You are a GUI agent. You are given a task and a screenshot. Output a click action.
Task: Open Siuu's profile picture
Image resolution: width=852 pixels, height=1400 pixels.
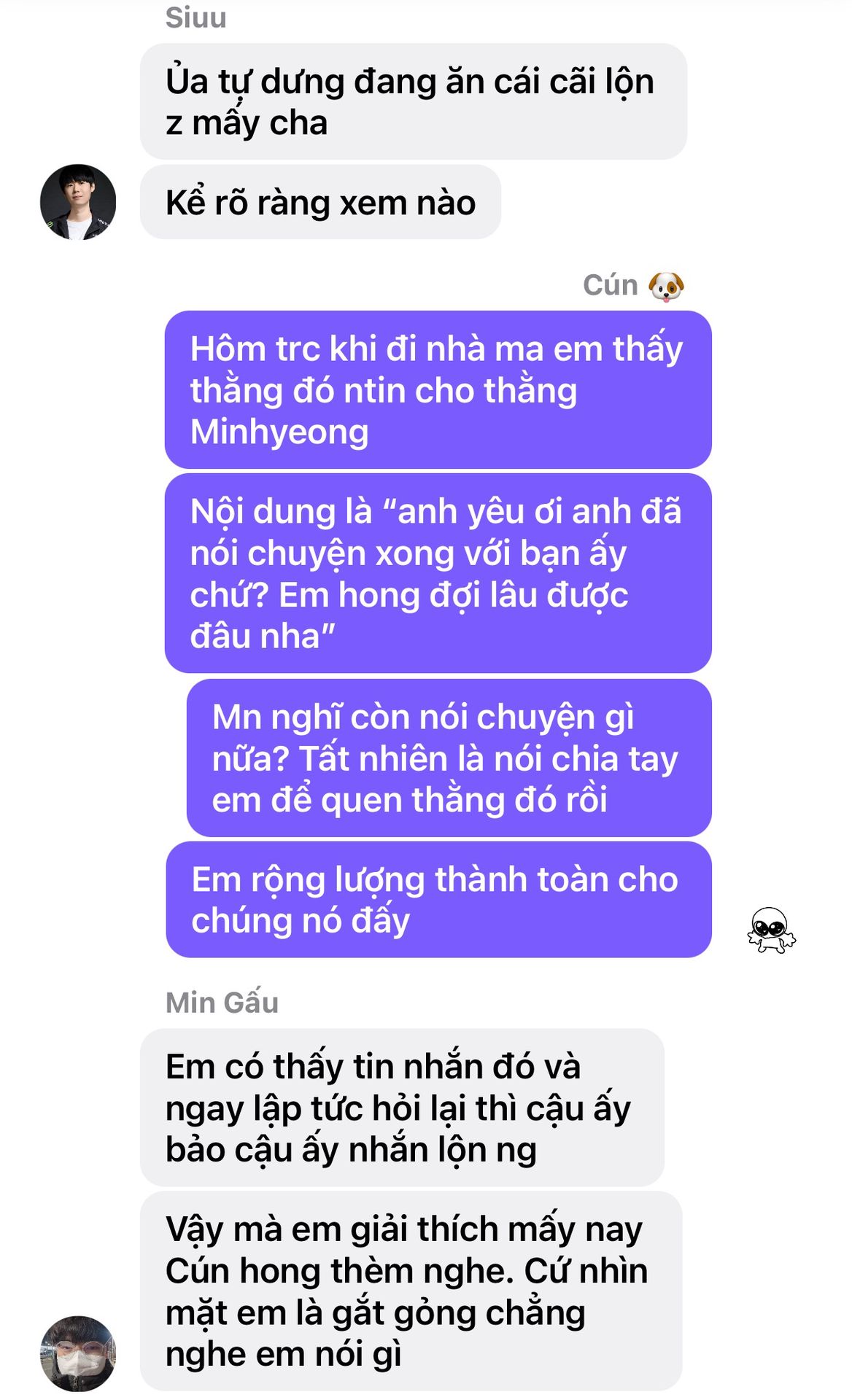click(78, 202)
